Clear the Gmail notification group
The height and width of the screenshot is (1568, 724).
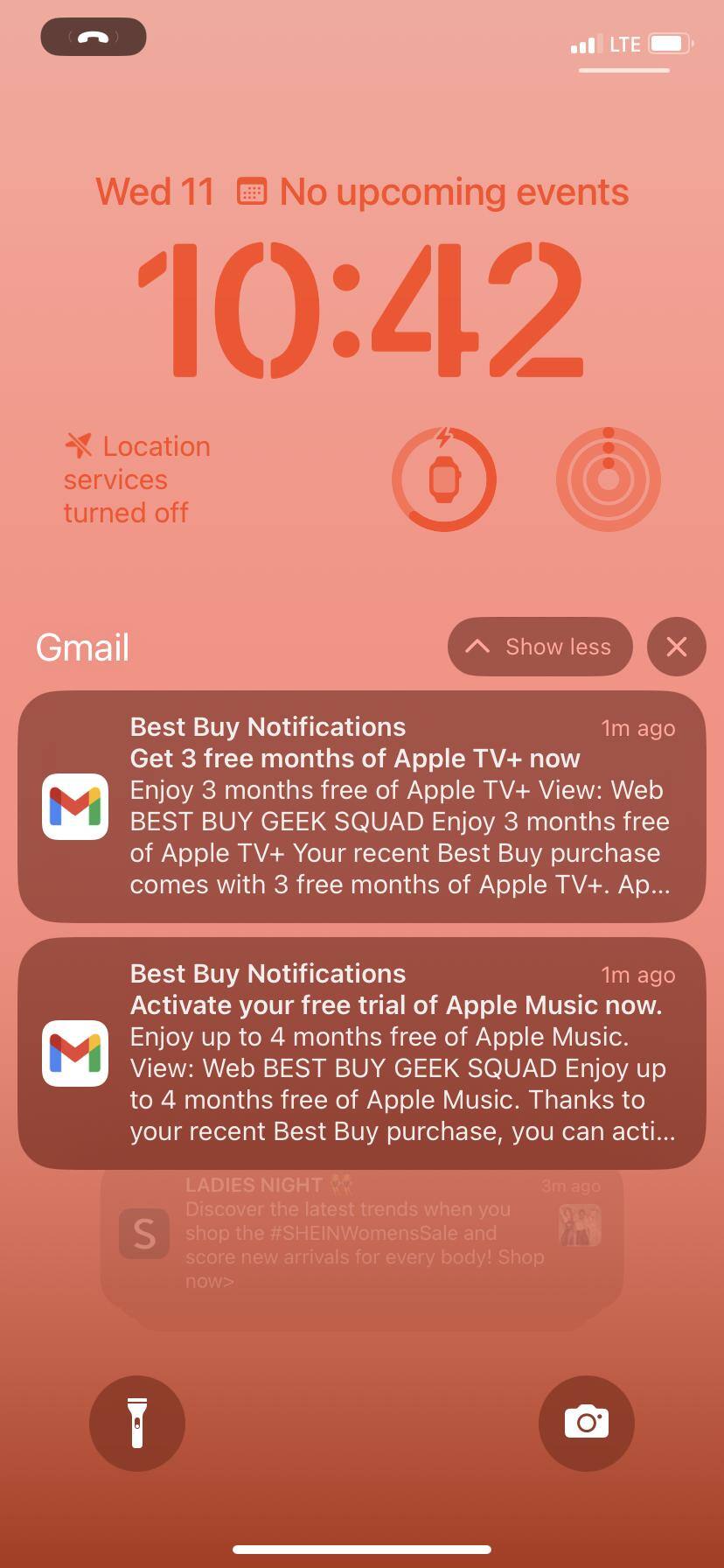tap(676, 647)
